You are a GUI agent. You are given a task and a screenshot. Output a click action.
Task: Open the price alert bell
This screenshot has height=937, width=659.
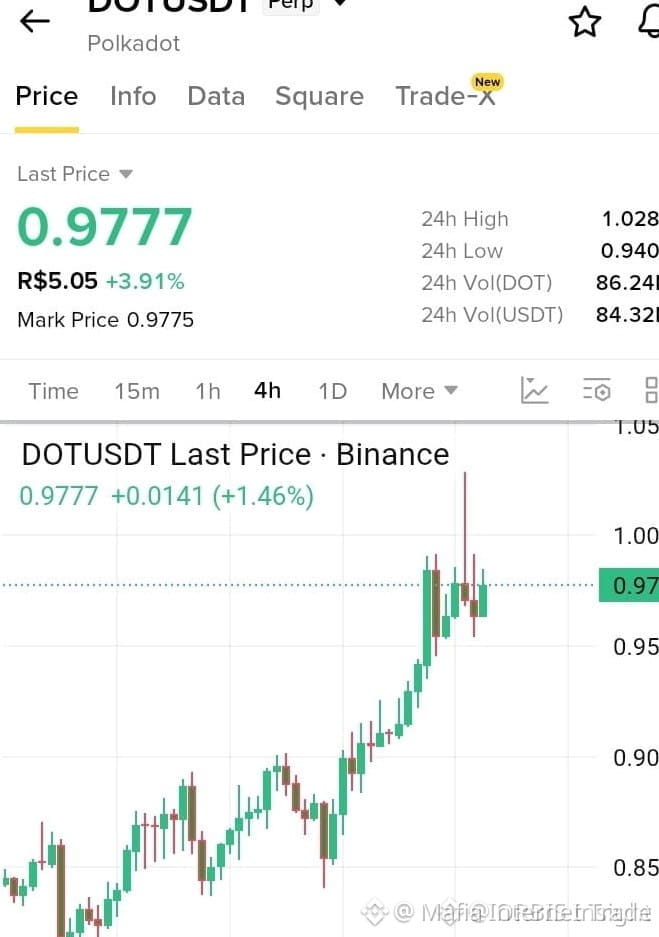click(x=649, y=21)
